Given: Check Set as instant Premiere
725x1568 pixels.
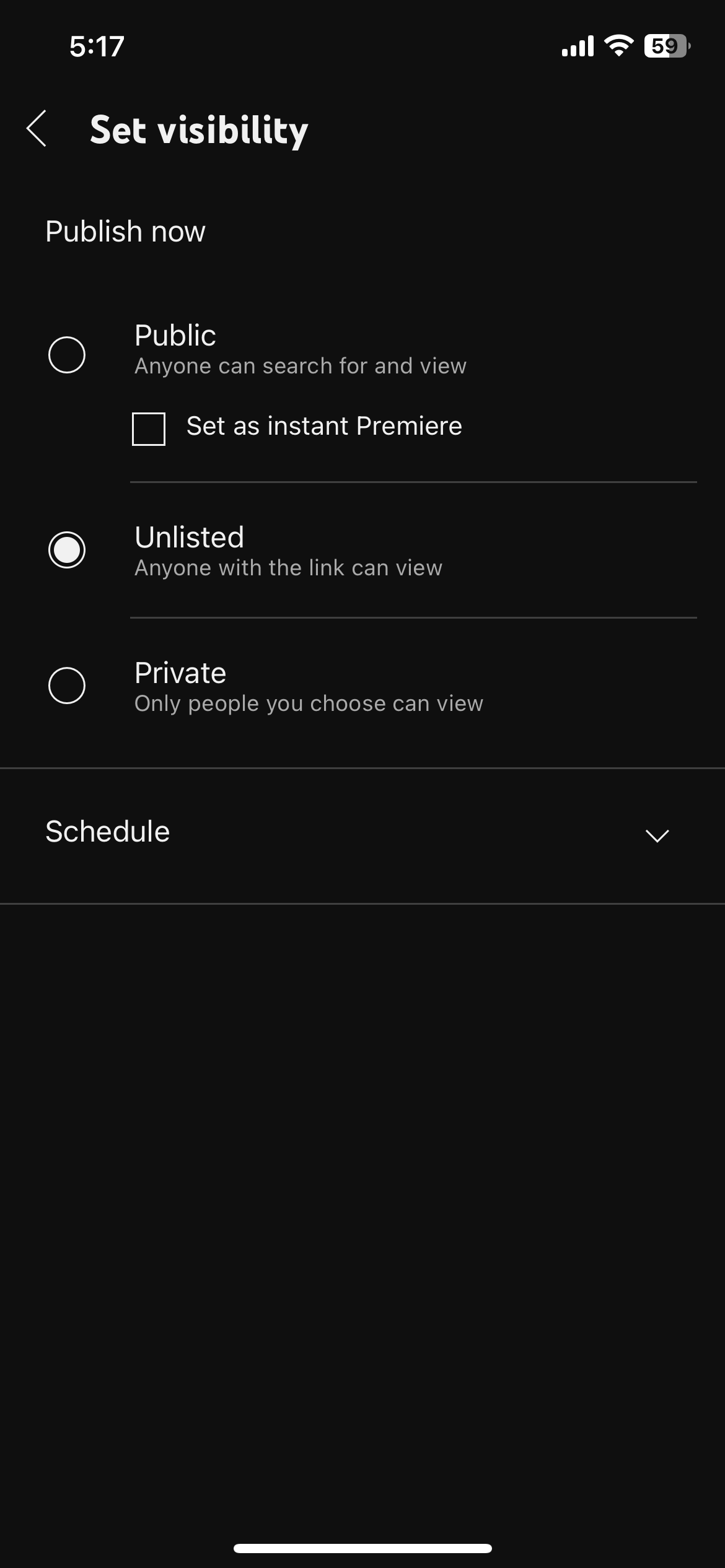Looking at the screenshot, I should [x=149, y=429].
